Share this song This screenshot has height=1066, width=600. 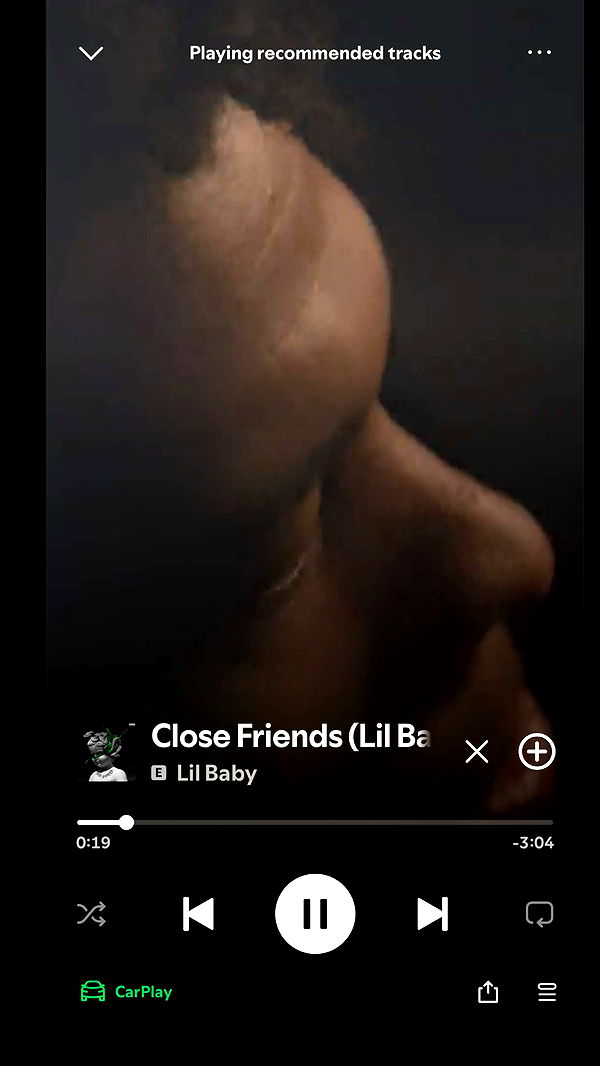click(x=488, y=992)
